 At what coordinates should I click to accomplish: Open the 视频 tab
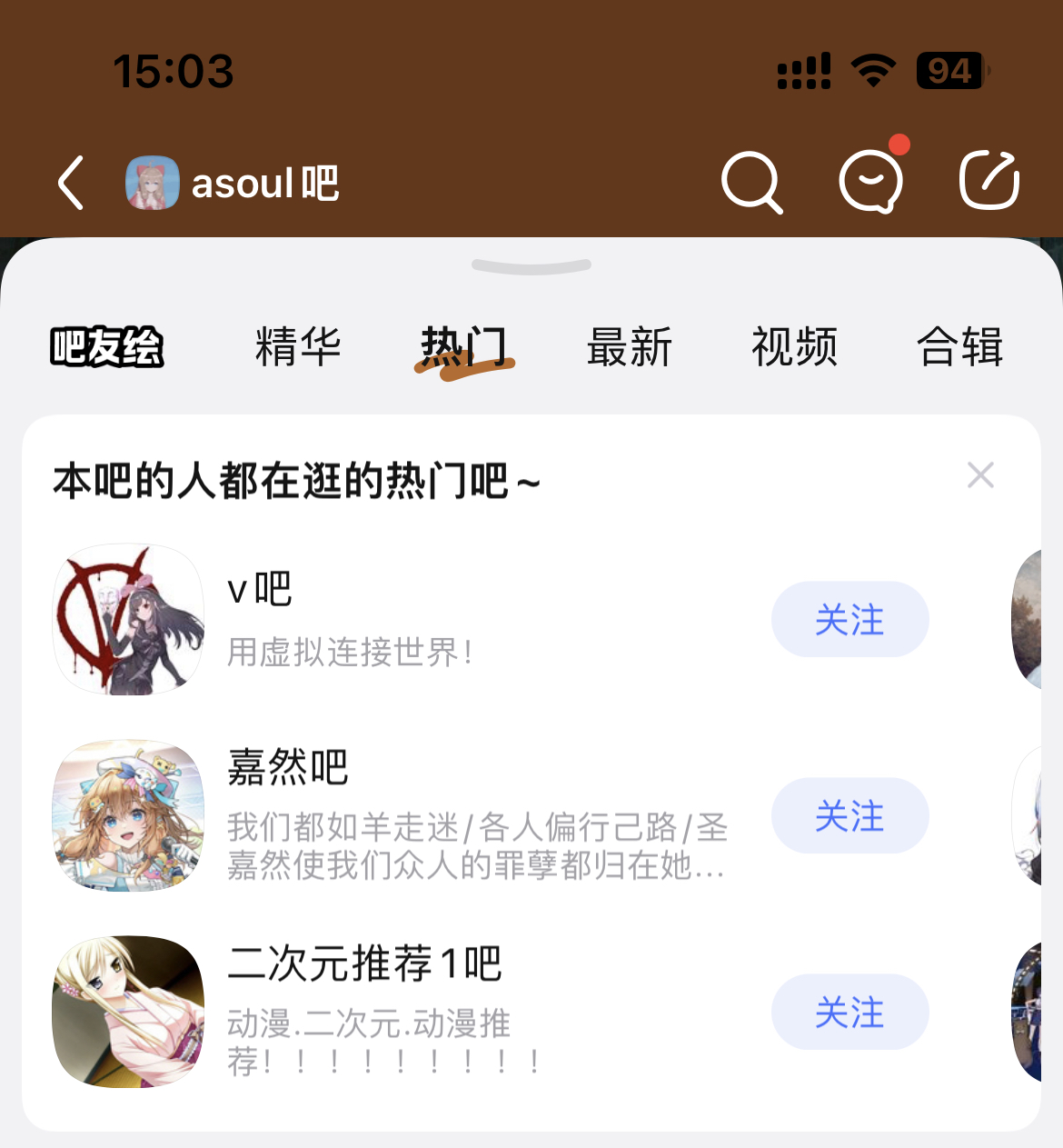coord(794,347)
